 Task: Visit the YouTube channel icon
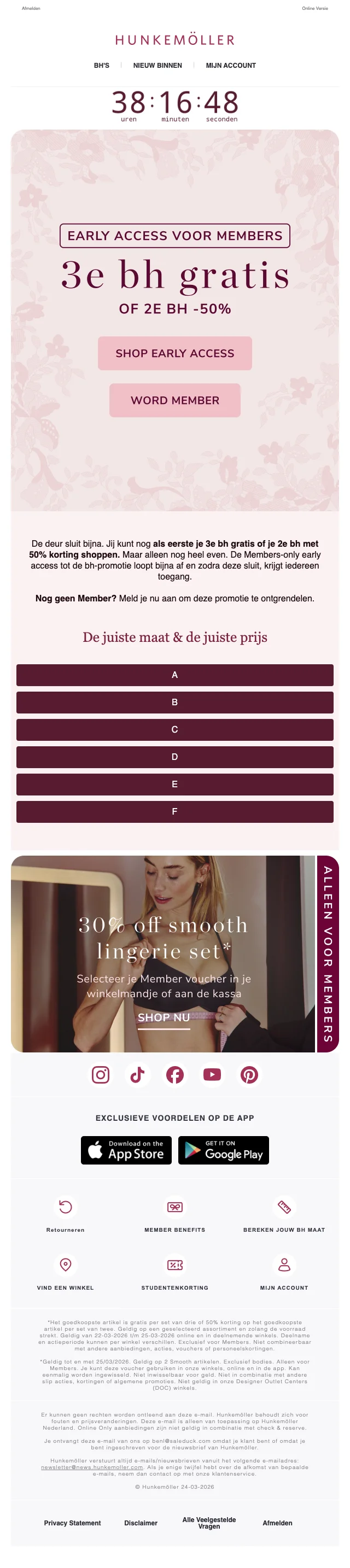[x=212, y=1074]
